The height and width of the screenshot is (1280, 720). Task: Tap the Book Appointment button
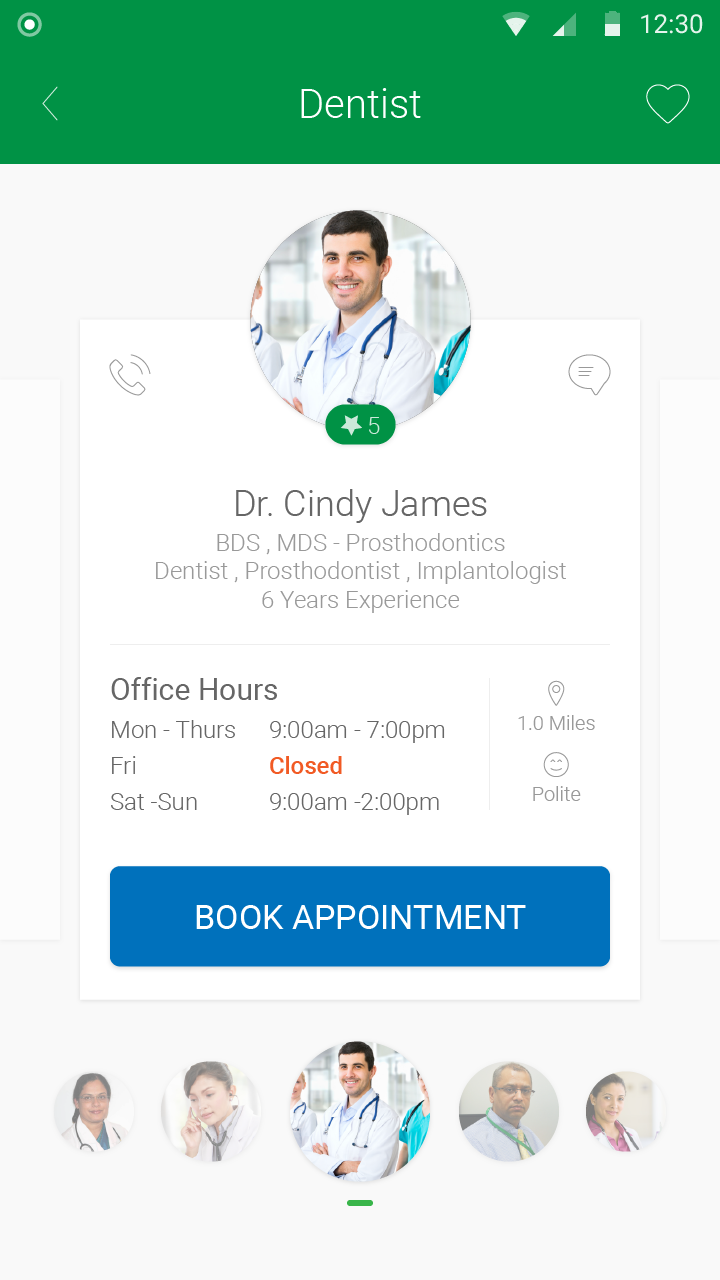pos(360,916)
